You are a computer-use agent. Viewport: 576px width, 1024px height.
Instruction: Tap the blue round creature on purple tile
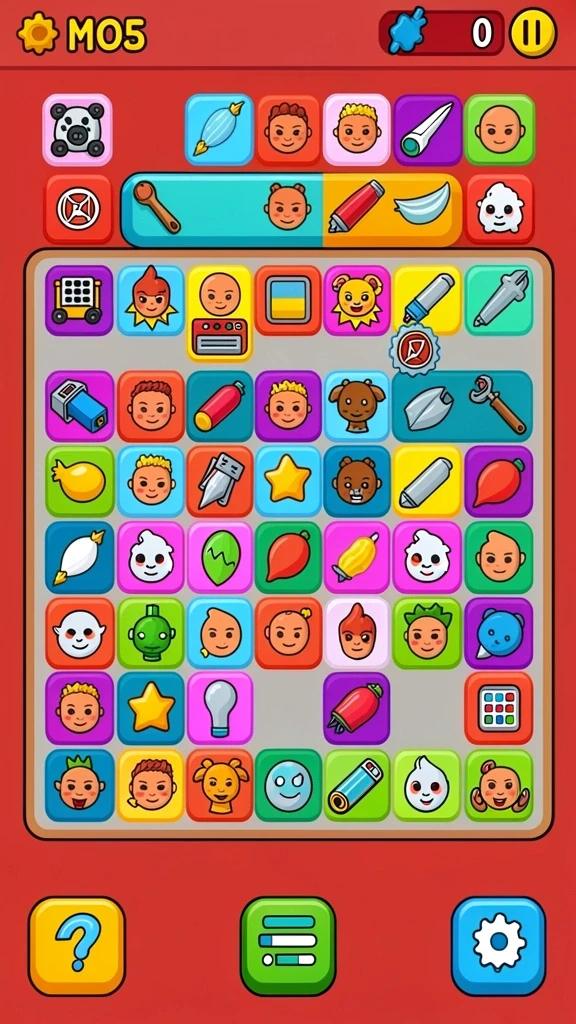(x=499, y=633)
